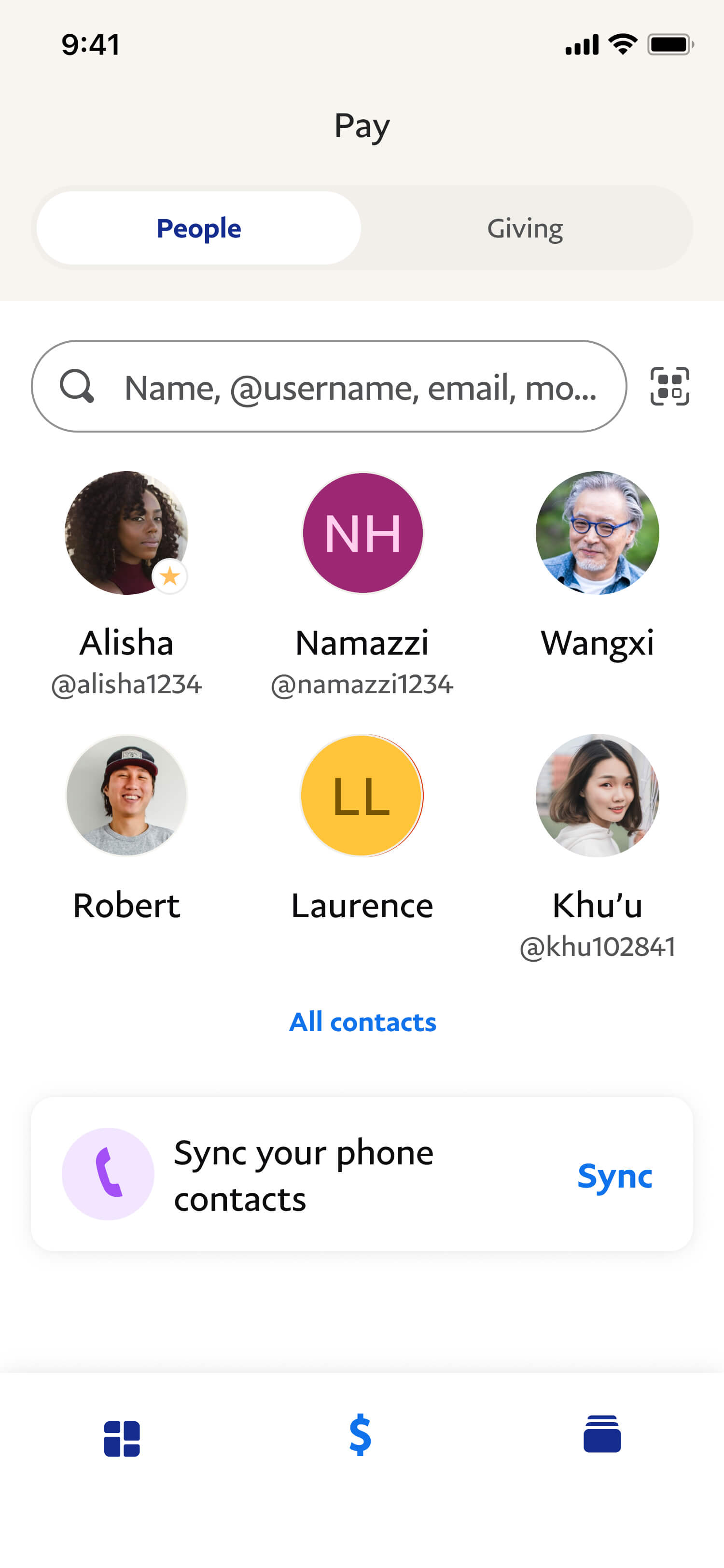Open the QR code scanner icon
Image resolution: width=724 pixels, height=1568 pixels.
(x=669, y=387)
